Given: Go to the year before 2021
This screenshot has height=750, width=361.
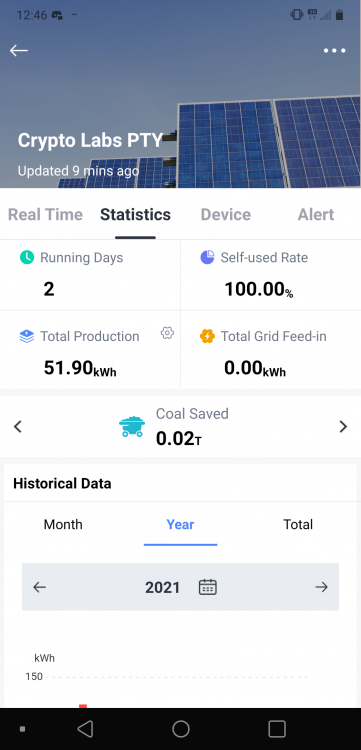Looking at the screenshot, I should click(x=39, y=587).
